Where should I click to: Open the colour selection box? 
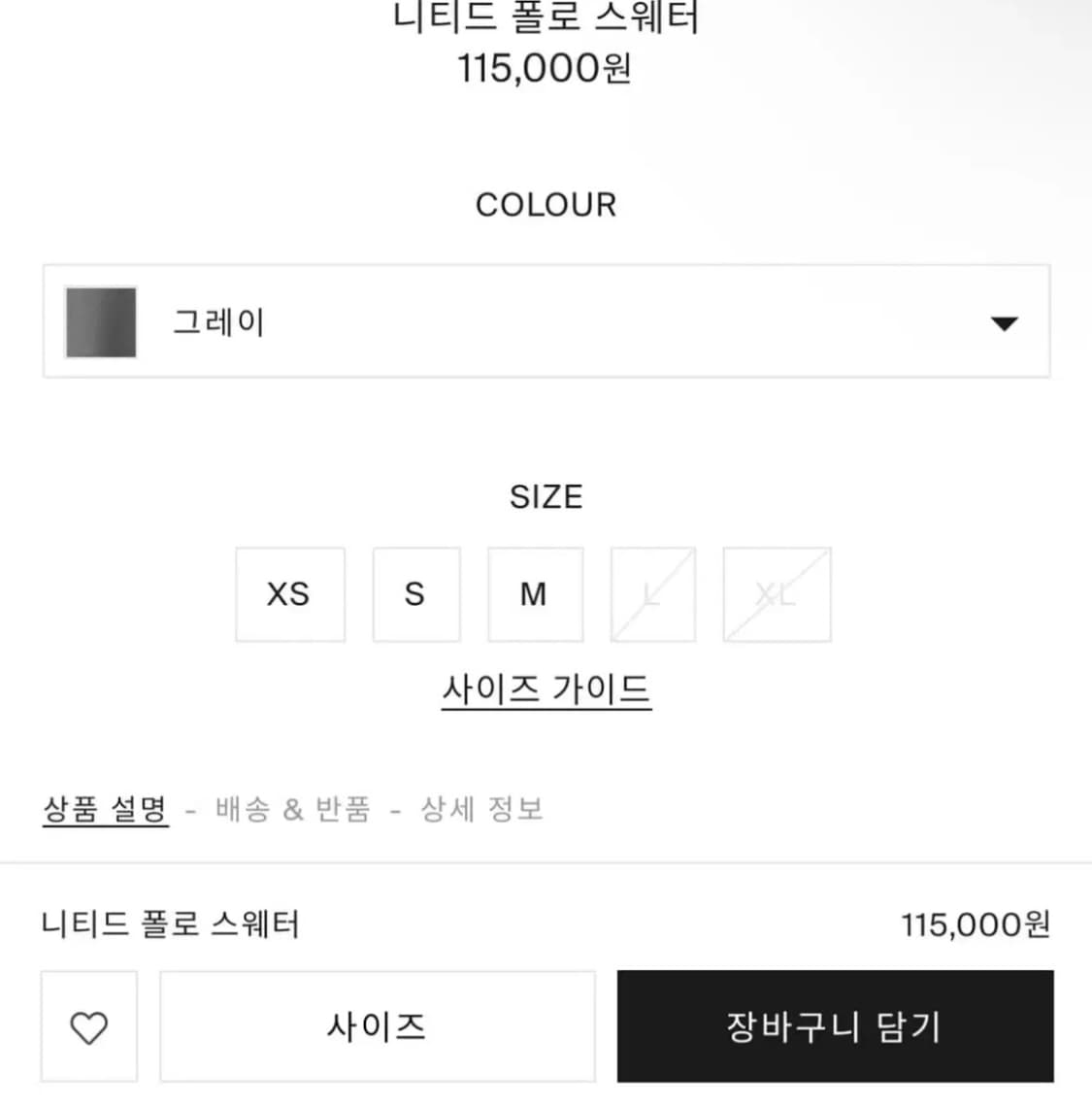(546, 322)
